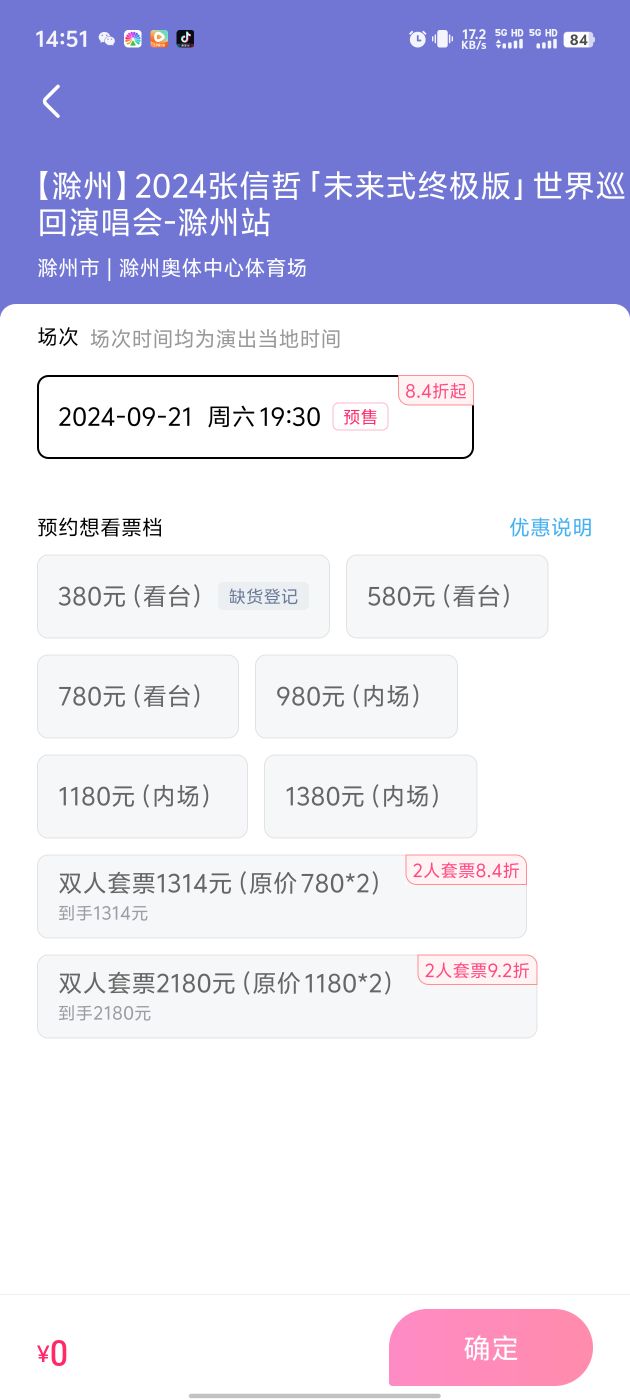Pick the 780元 (看台) ticket option
Screen dimensions: 630x1400
pyautogui.click(x=138, y=697)
